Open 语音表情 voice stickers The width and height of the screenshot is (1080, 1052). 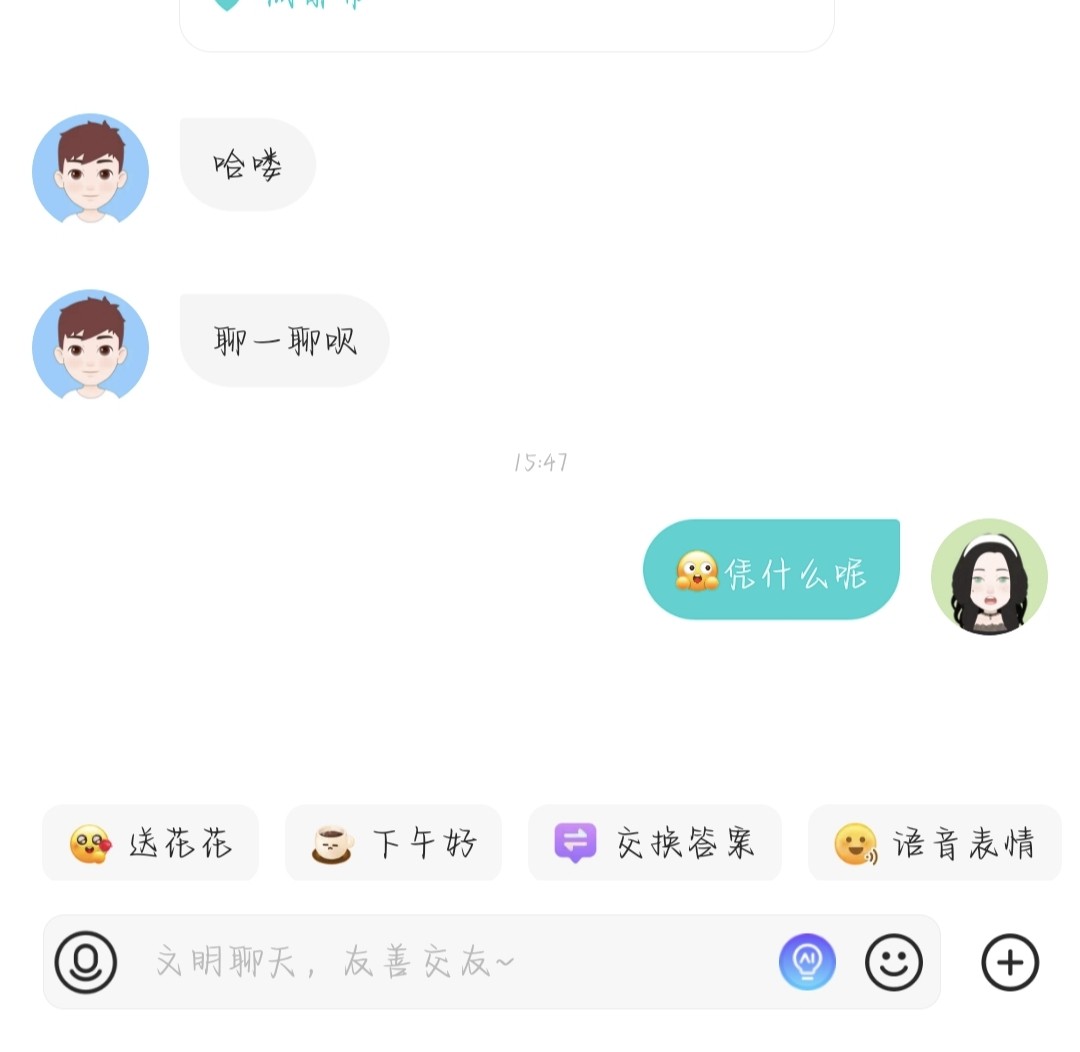click(x=934, y=844)
